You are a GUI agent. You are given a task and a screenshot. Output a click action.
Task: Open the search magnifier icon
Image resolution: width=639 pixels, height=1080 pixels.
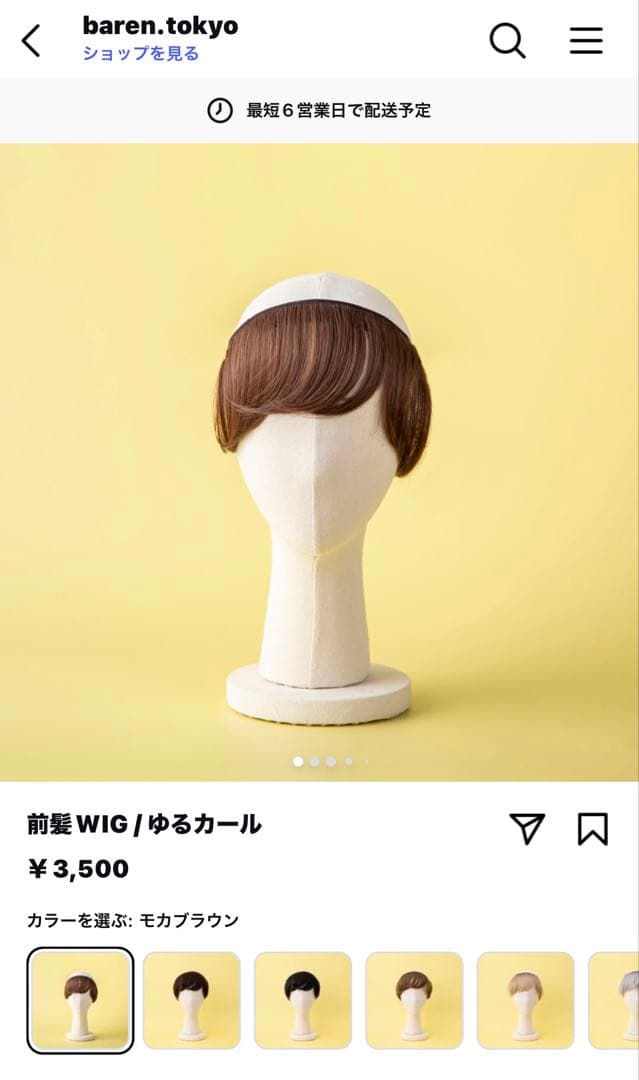[507, 41]
